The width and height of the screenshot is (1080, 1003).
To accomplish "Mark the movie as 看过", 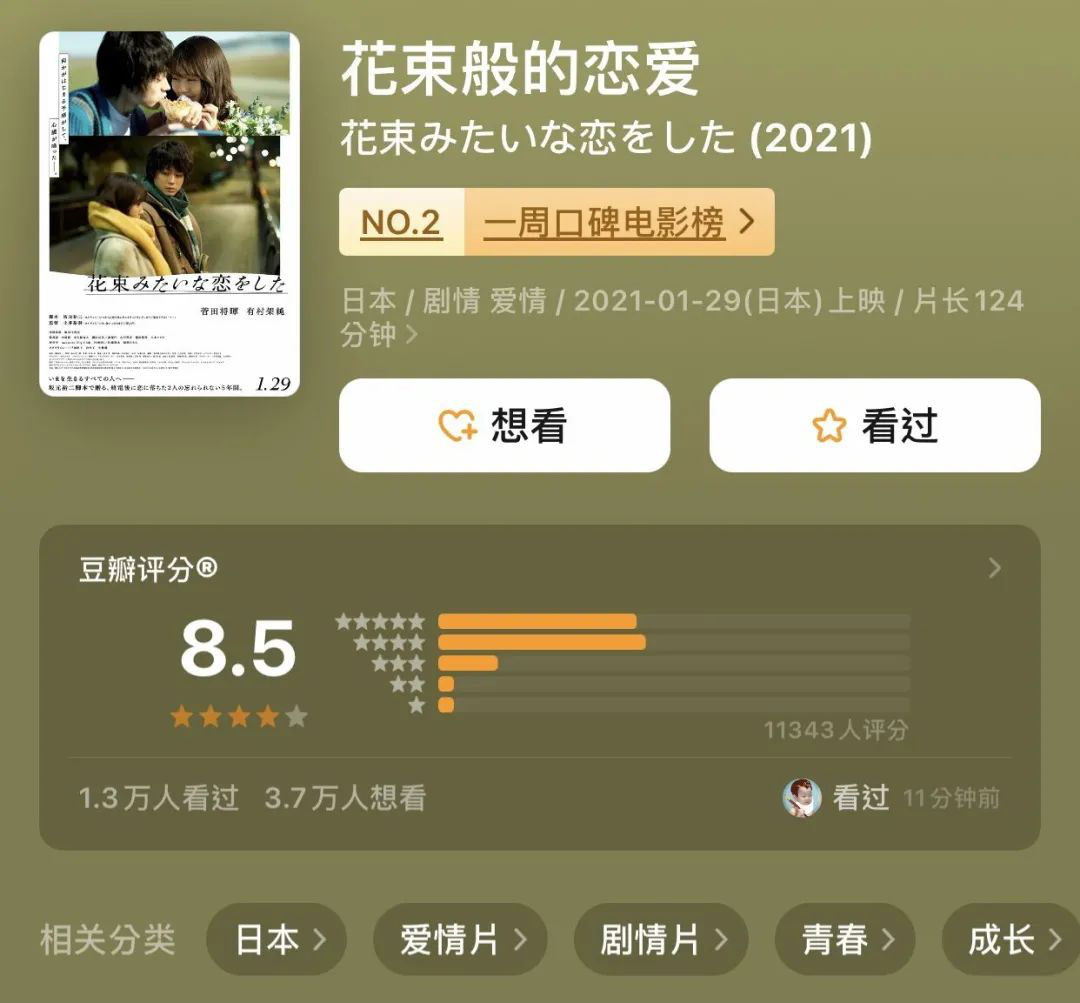I will [x=874, y=426].
